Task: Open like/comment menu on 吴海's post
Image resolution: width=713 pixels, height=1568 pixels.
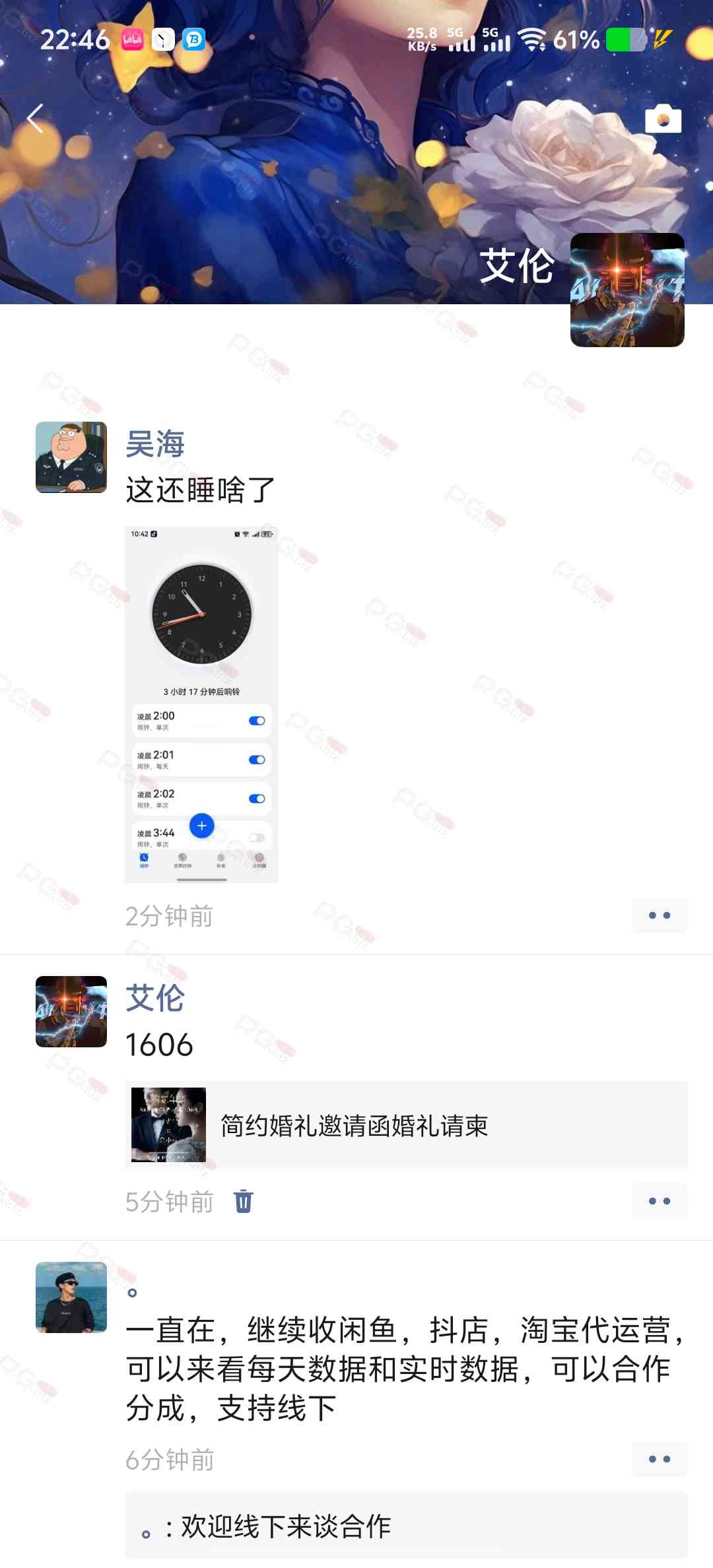Action: pos(659,915)
